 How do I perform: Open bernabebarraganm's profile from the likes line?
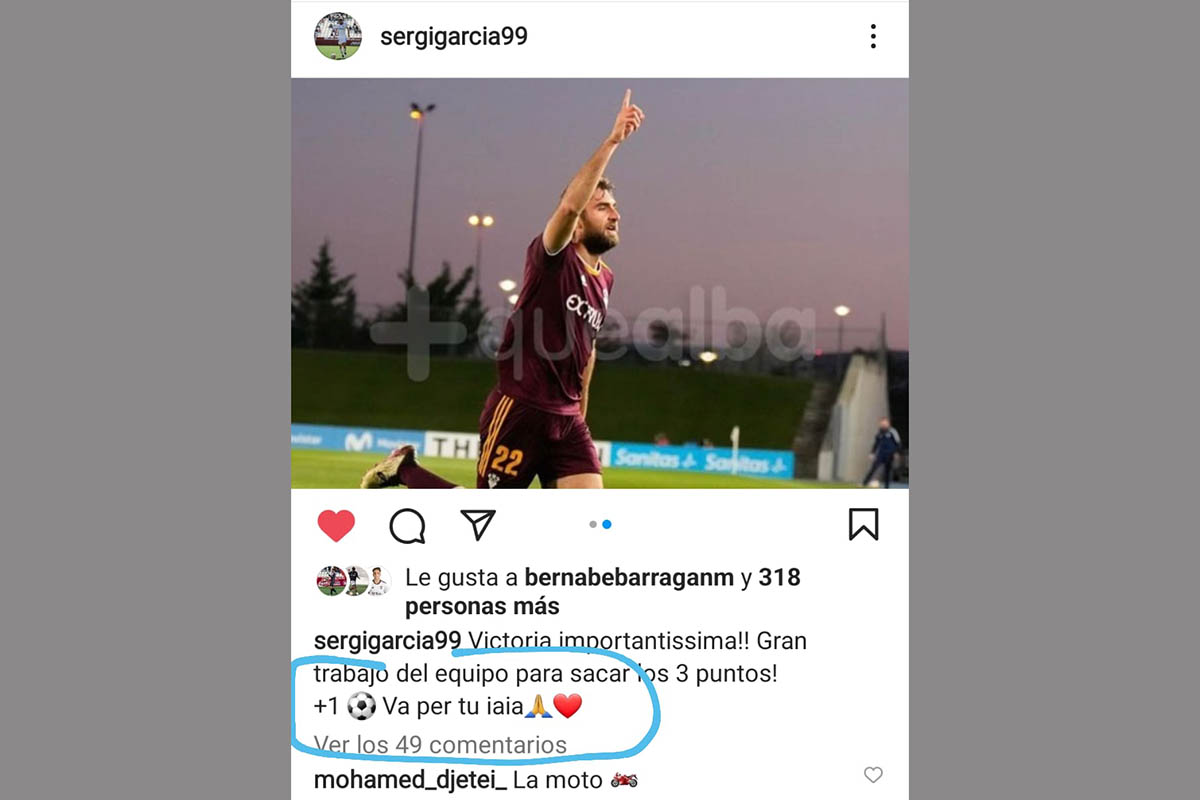coord(628,577)
